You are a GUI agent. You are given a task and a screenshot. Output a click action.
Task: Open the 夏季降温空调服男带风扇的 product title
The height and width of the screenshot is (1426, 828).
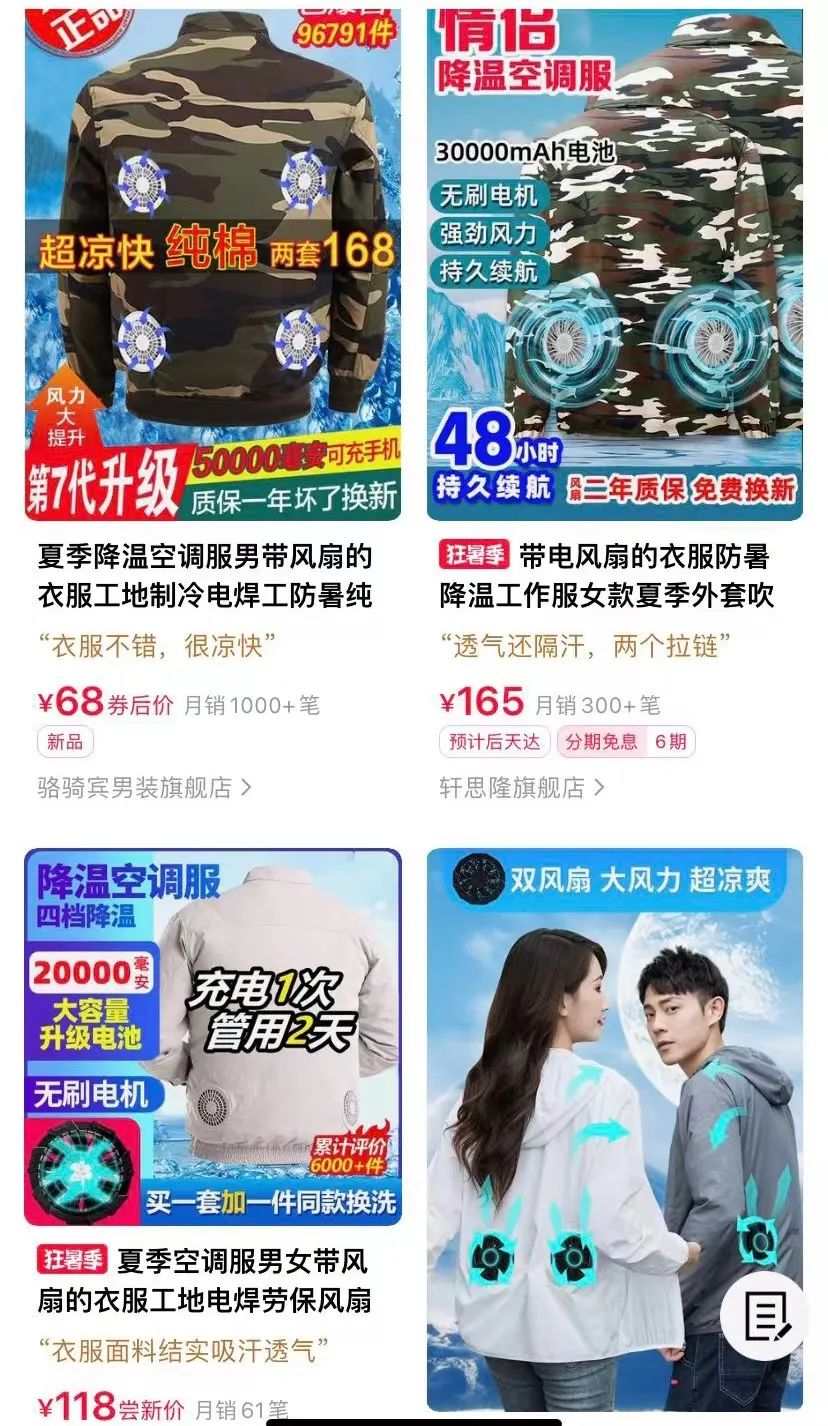(x=200, y=580)
